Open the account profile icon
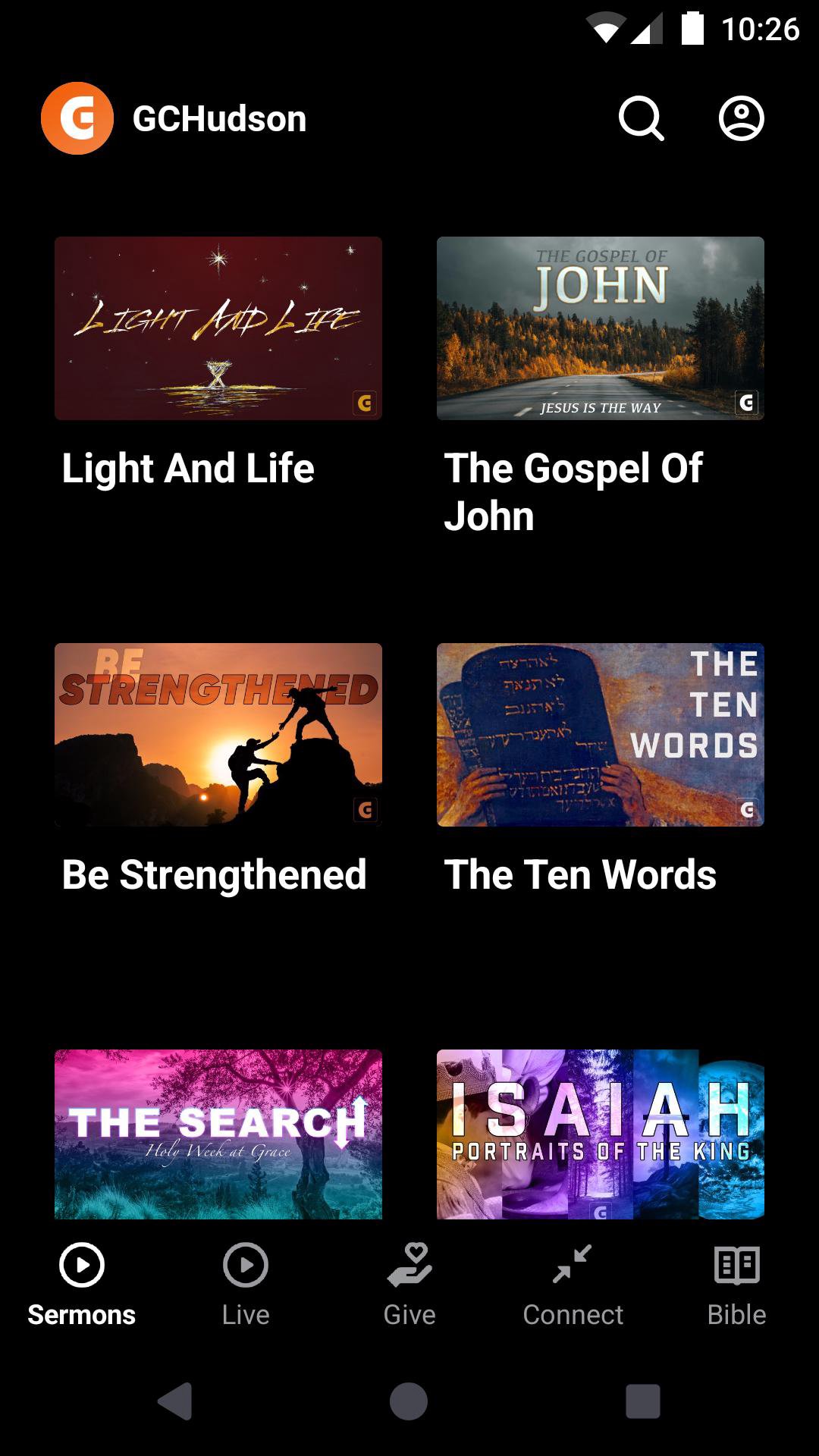 coord(741,119)
